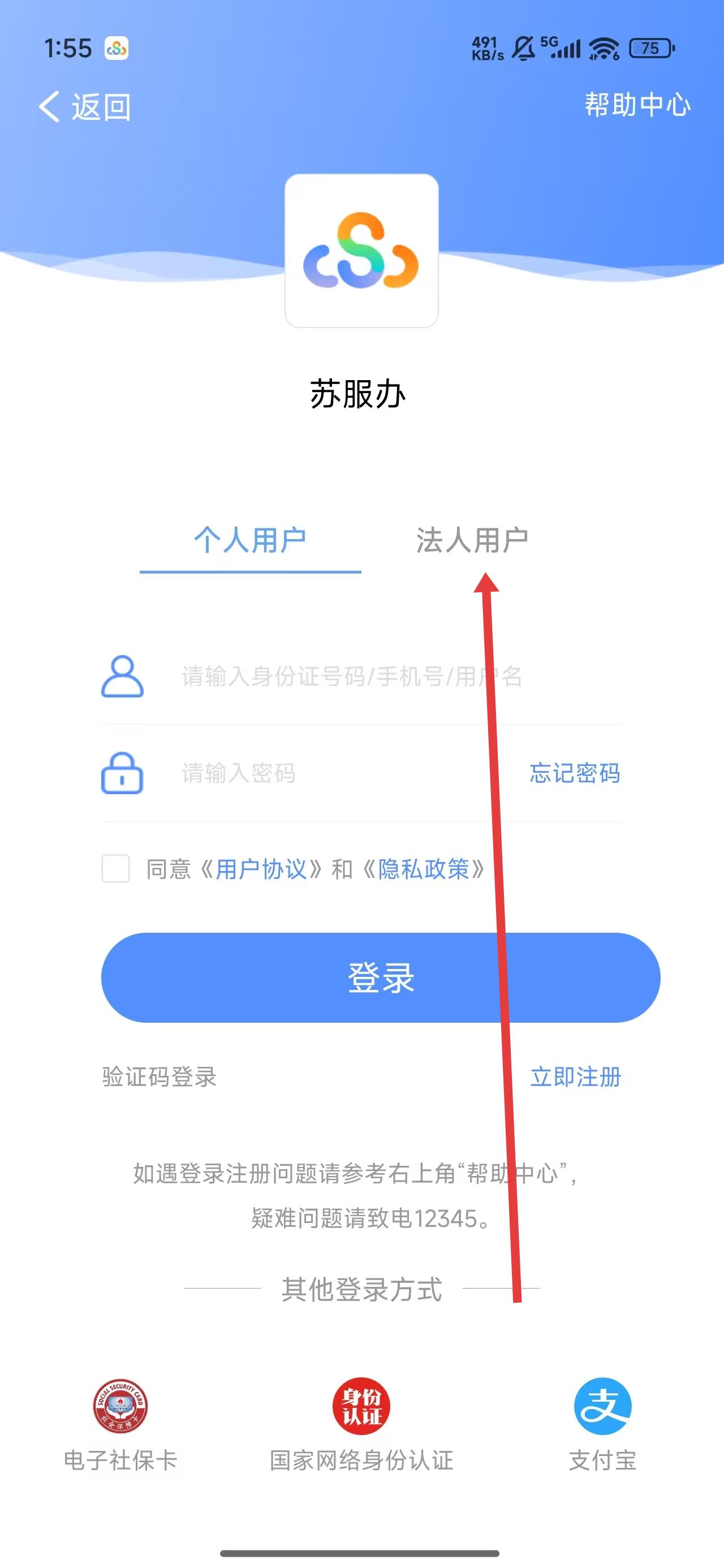Switch to 法人用户 tab

coord(471,540)
